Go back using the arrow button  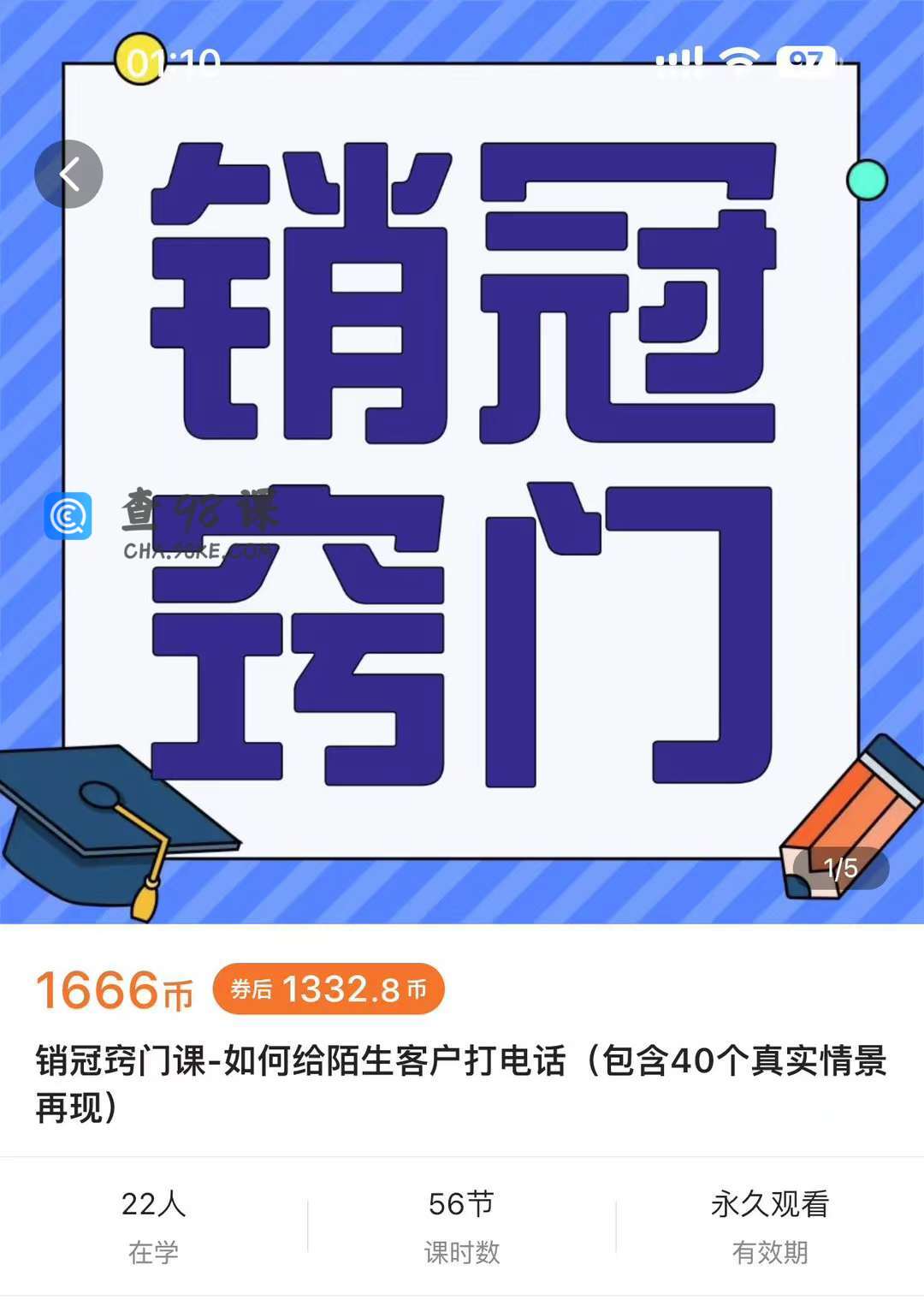[x=68, y=175]
